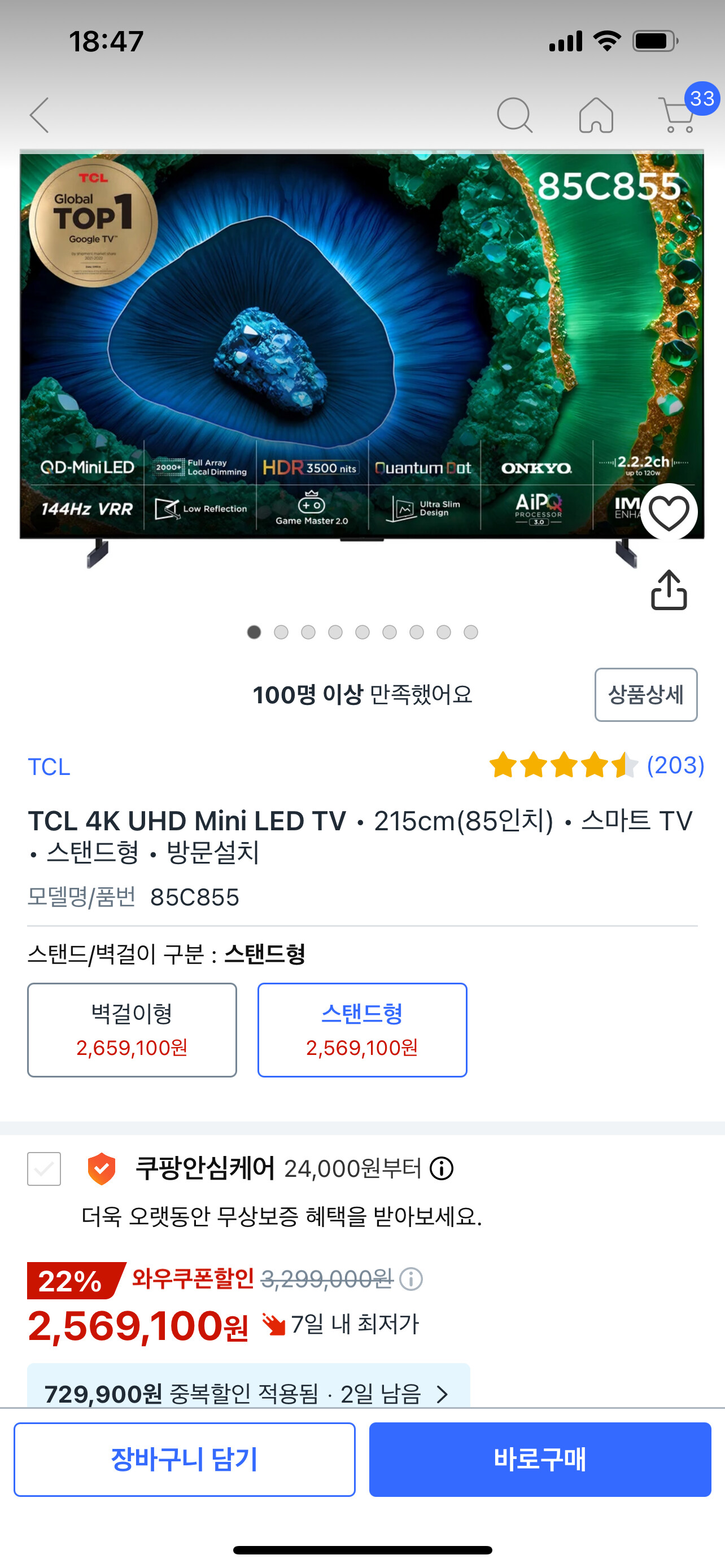Open the TCL brand link
Screen dimensions: 725x1568
tap(49, 767)
